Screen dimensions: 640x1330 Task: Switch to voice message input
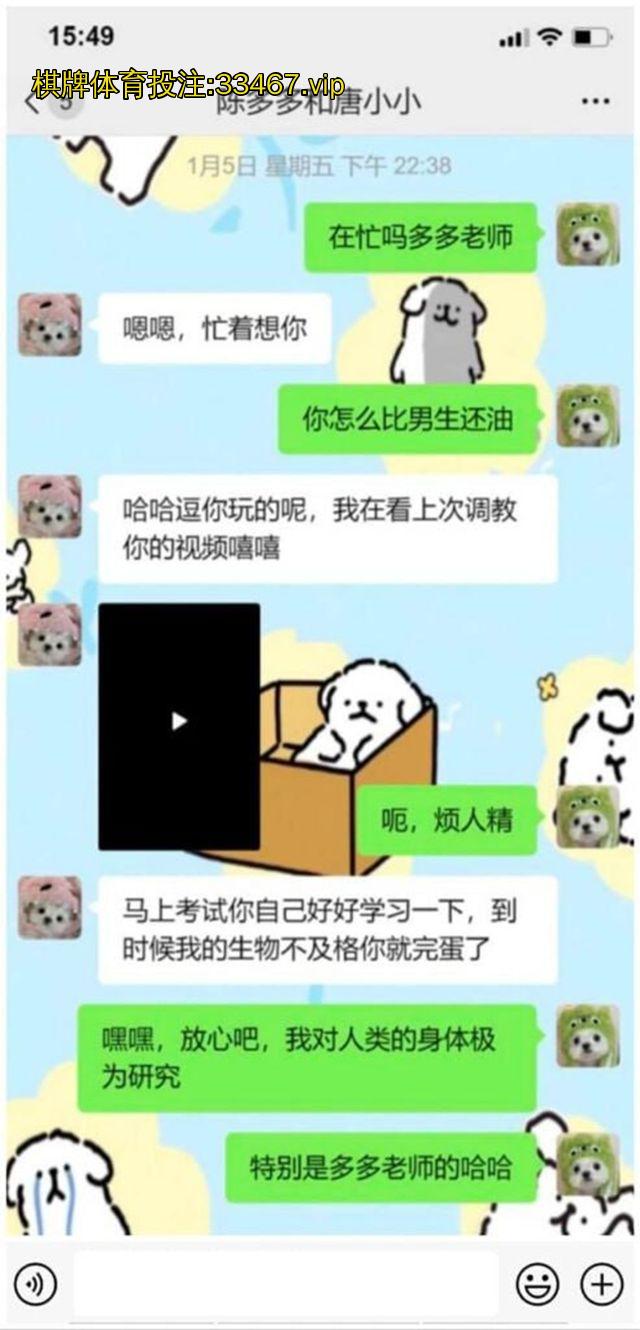tap(35, 1283)
